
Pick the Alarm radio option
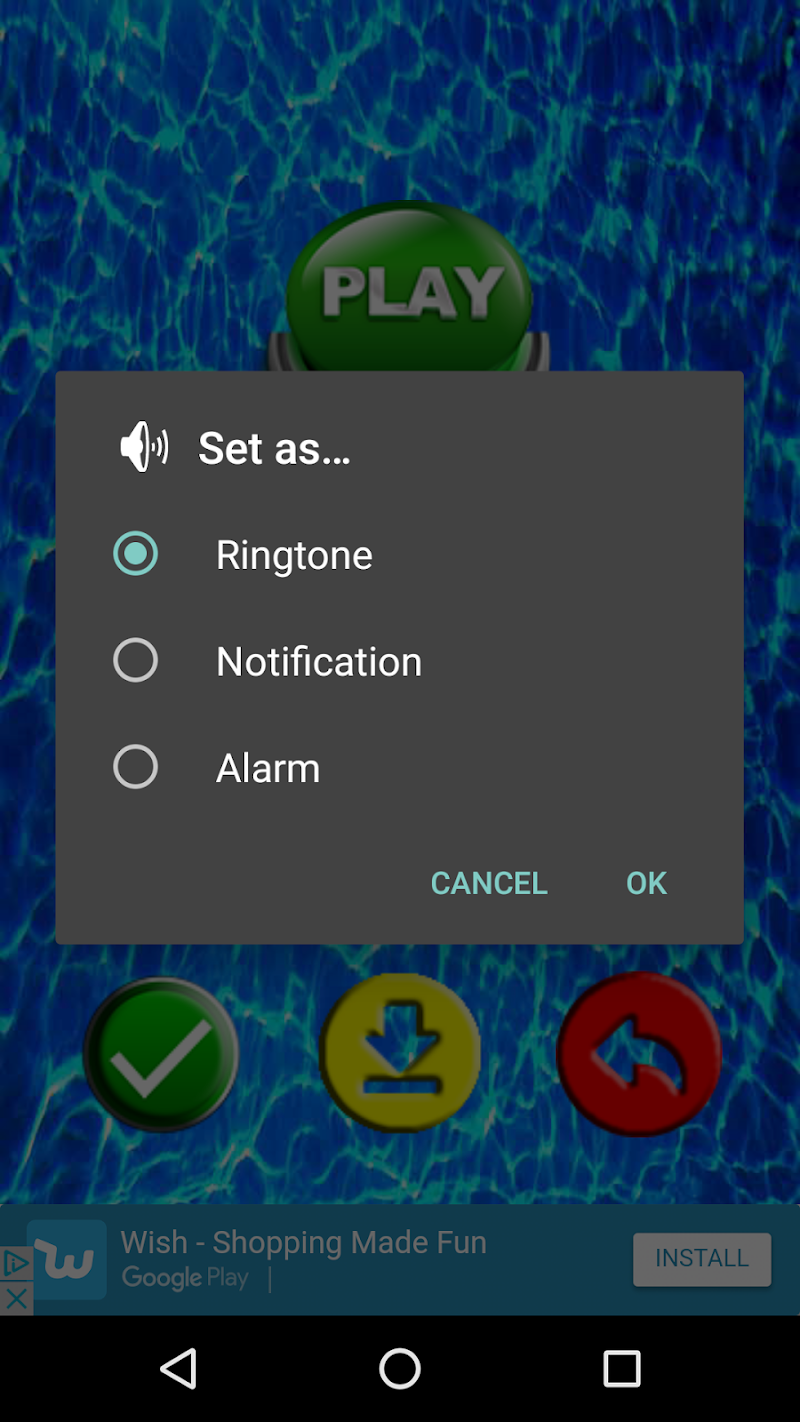click(136, 768)
